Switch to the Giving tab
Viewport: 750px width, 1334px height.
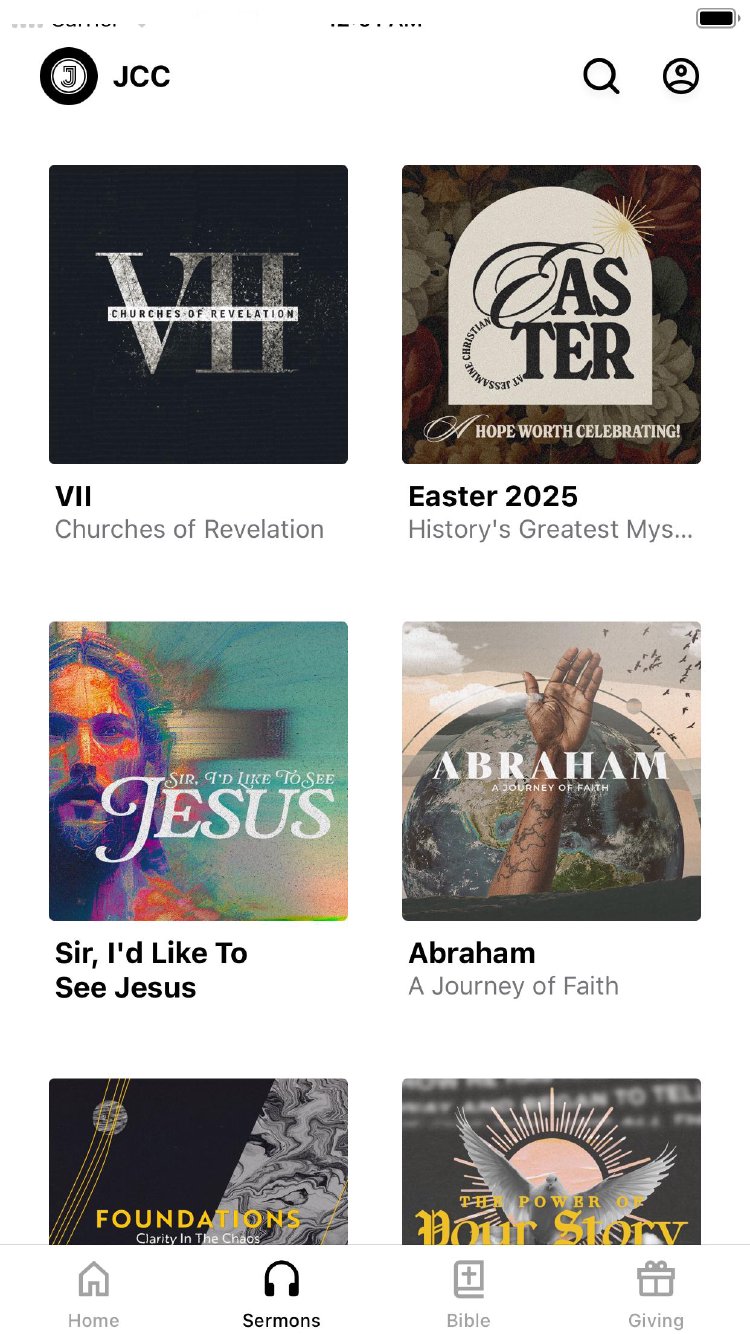point(656,1293)
